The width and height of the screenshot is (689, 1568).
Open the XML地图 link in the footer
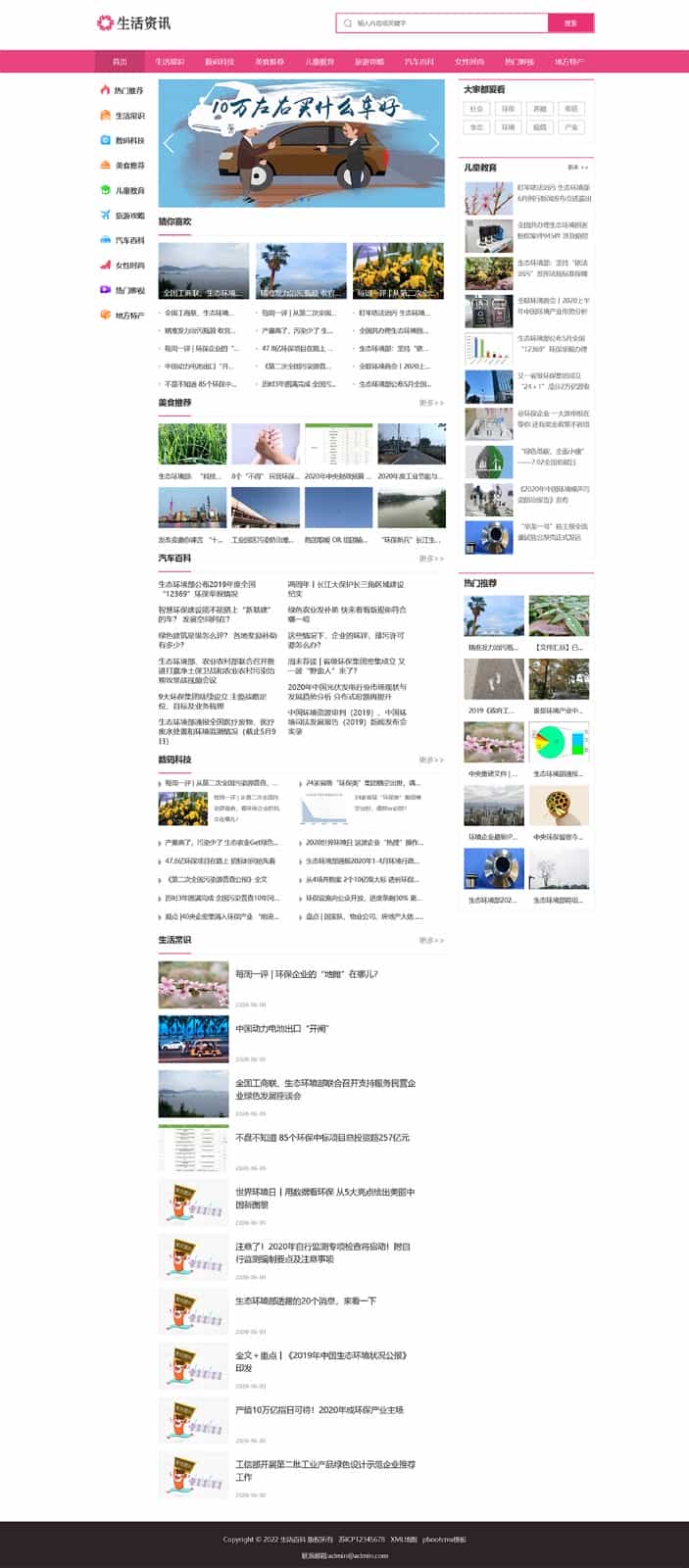pyautogui.click(x=404, y=1540)
